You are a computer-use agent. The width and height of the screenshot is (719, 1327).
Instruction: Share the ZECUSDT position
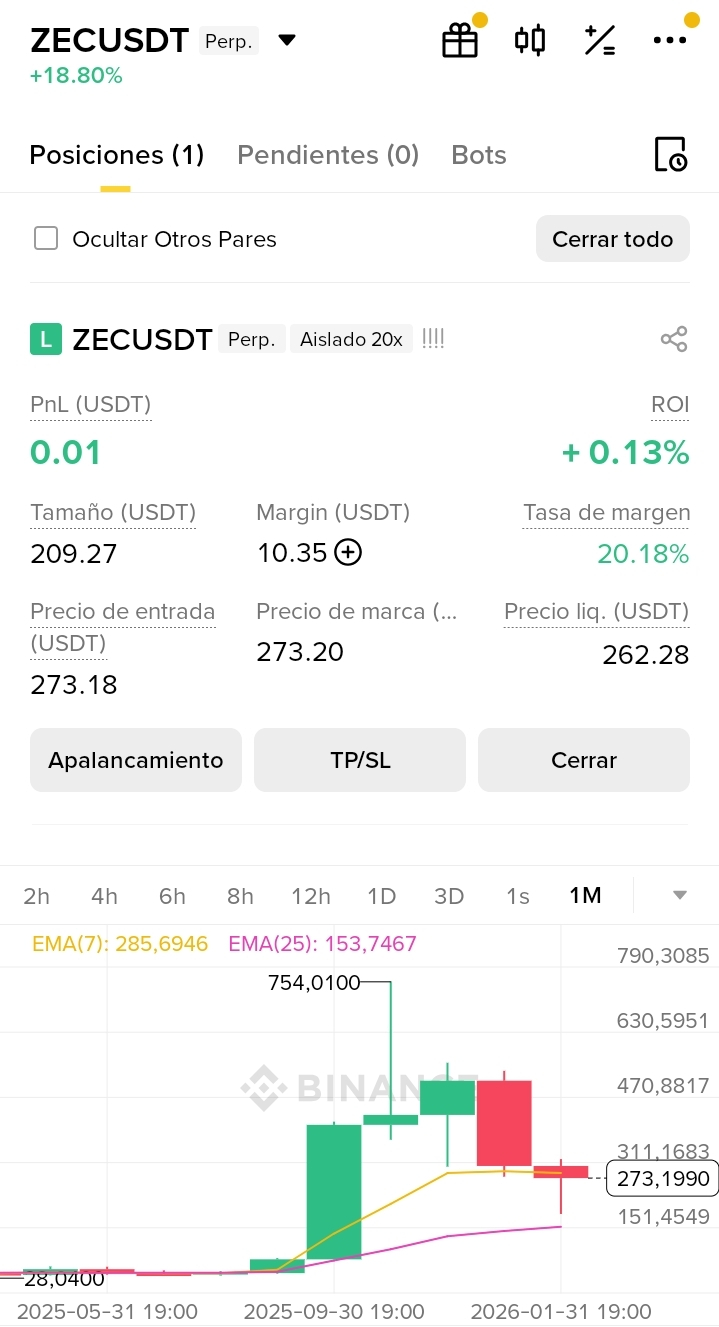(x=674, y=339)
